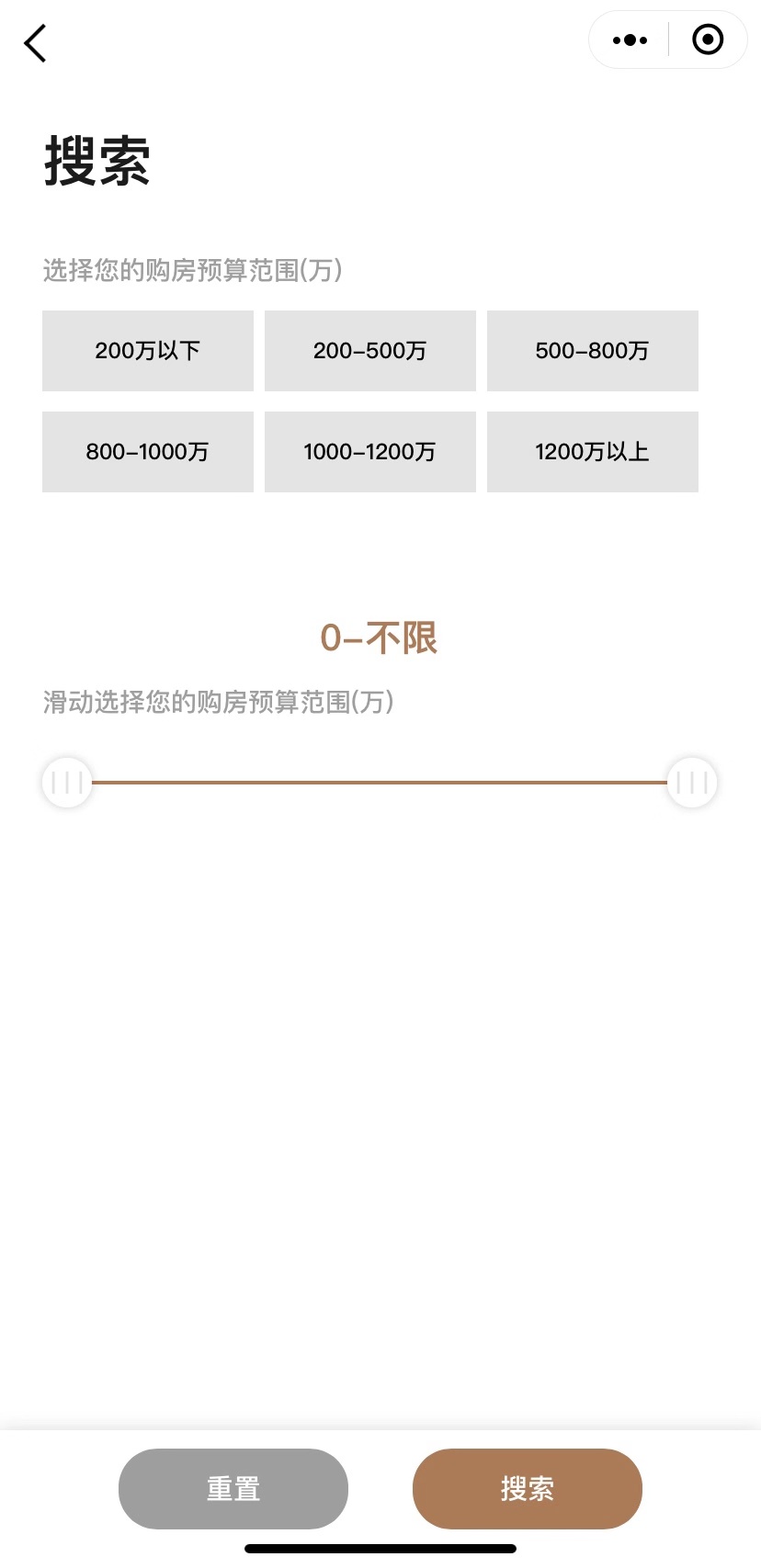Select the 200万以下 budget chip
This screenshot has height=1568, width=761.
[x=148, y=351]
